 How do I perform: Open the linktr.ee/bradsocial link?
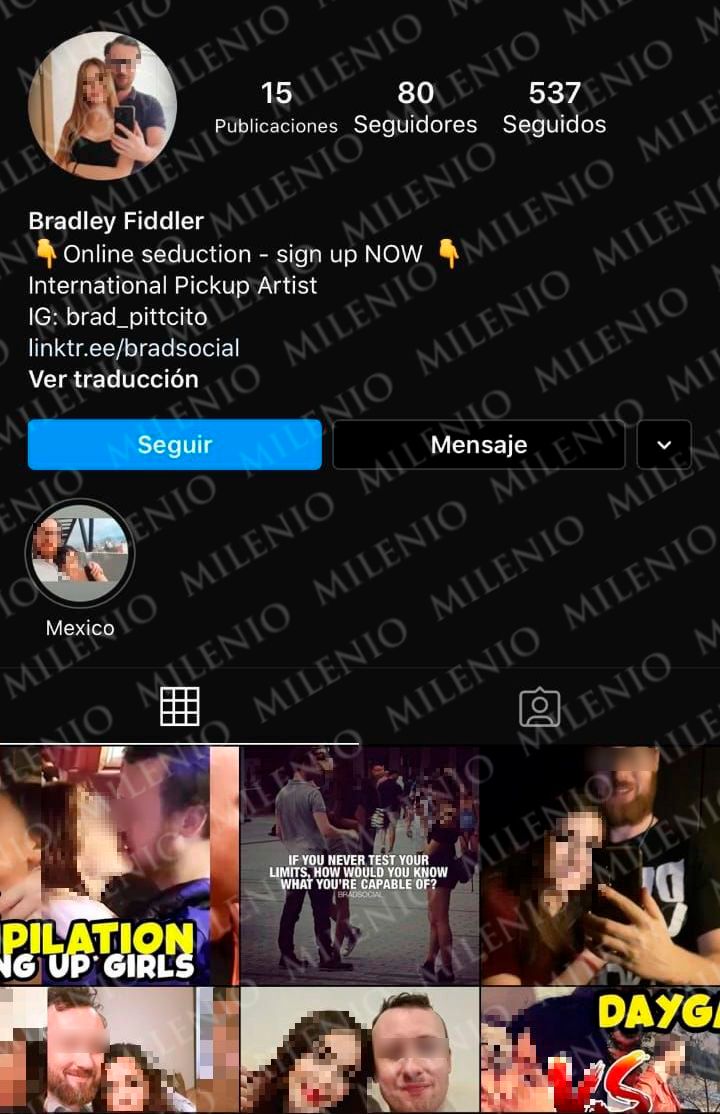(134, 348)
